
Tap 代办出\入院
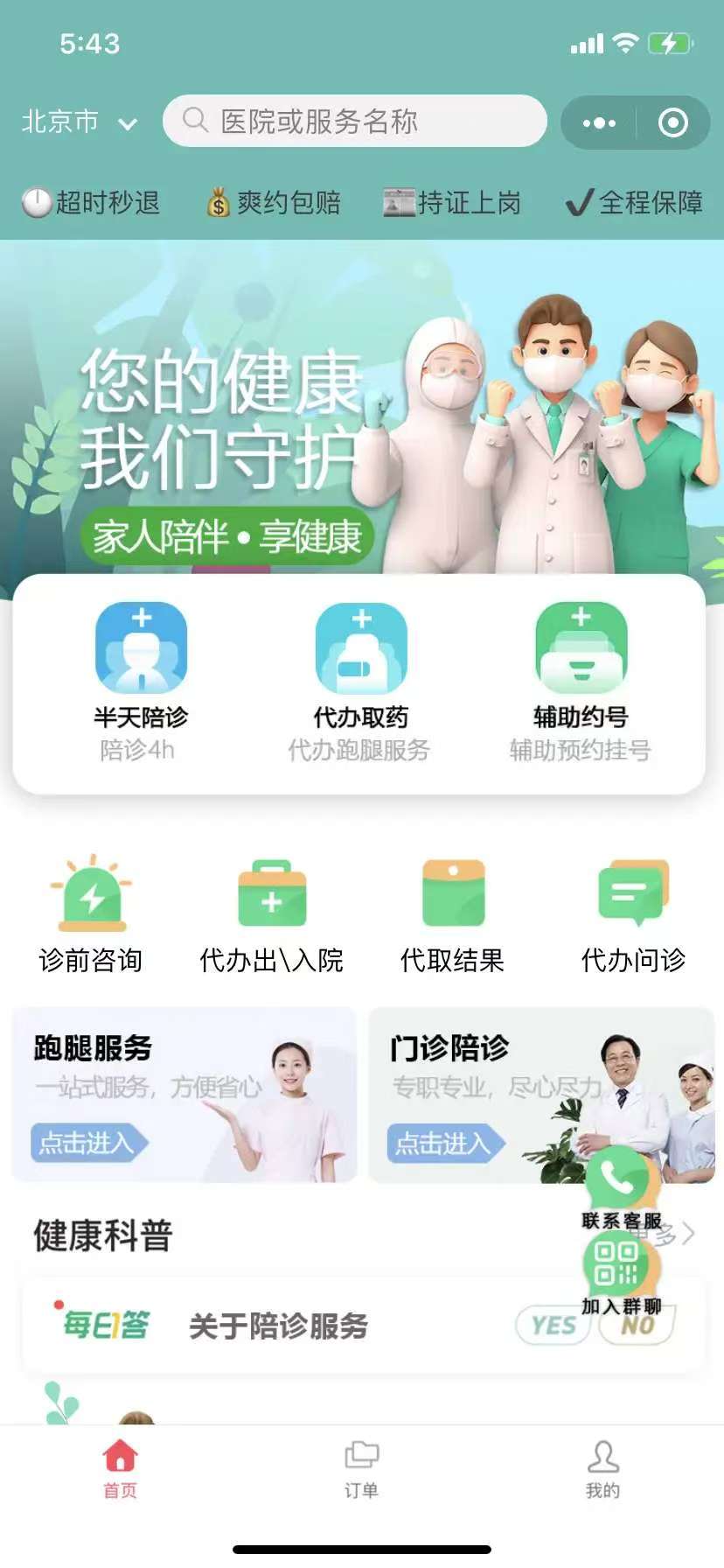pos(272,915)
